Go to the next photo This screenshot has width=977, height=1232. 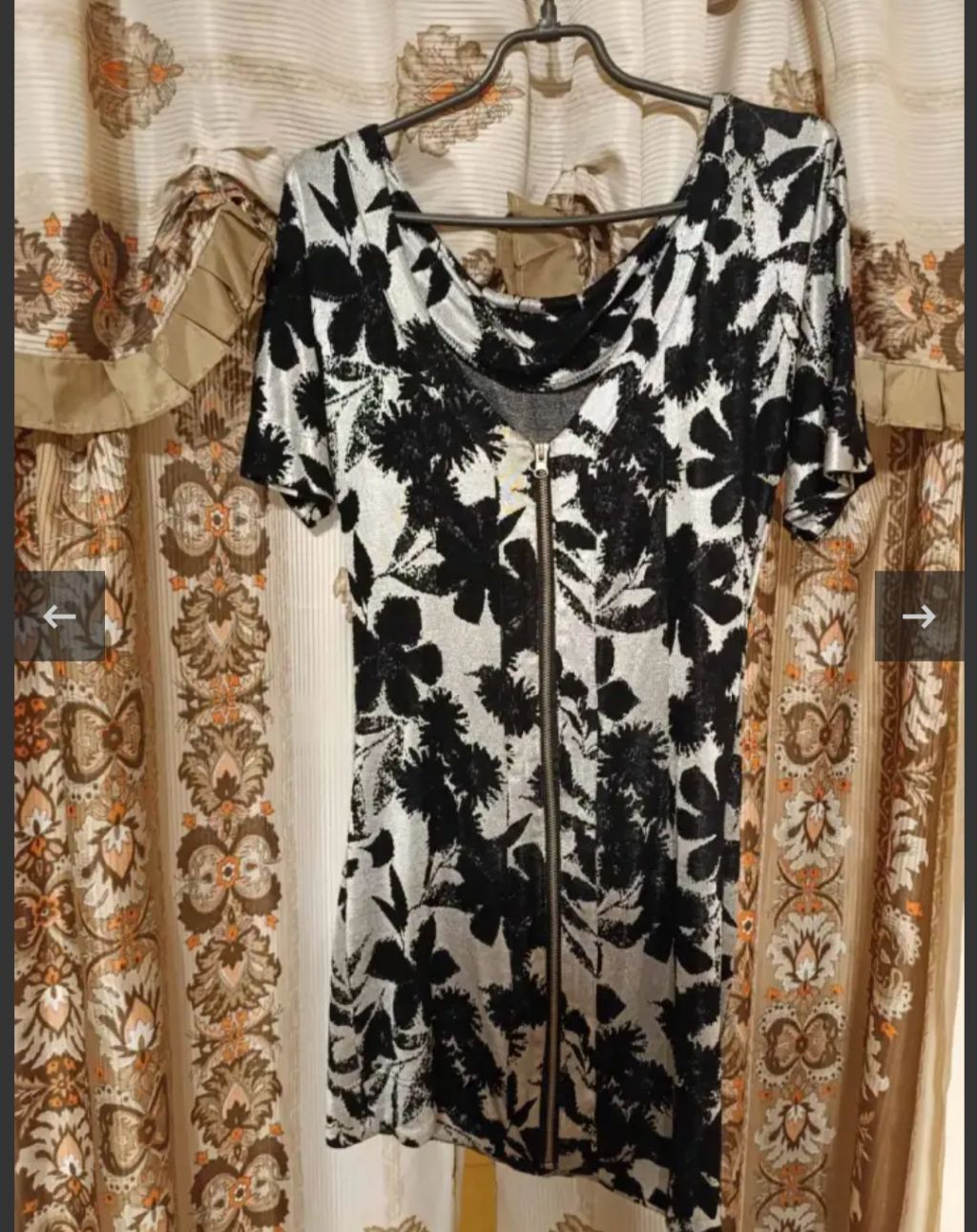click(919, 616)
